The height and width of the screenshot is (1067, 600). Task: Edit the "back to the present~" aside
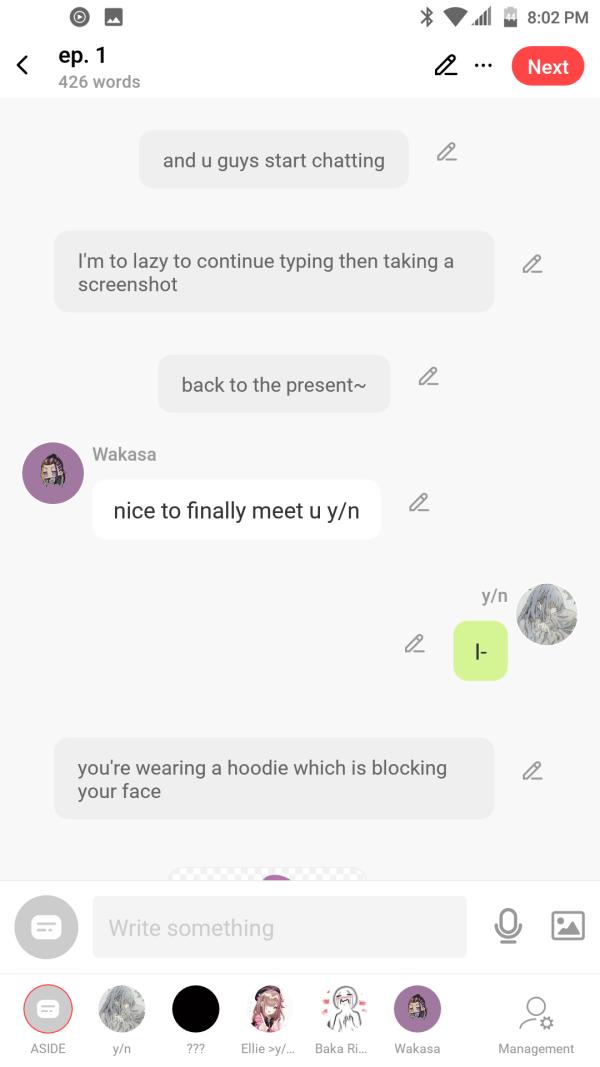pyautogui.click(x=428, y=377)
